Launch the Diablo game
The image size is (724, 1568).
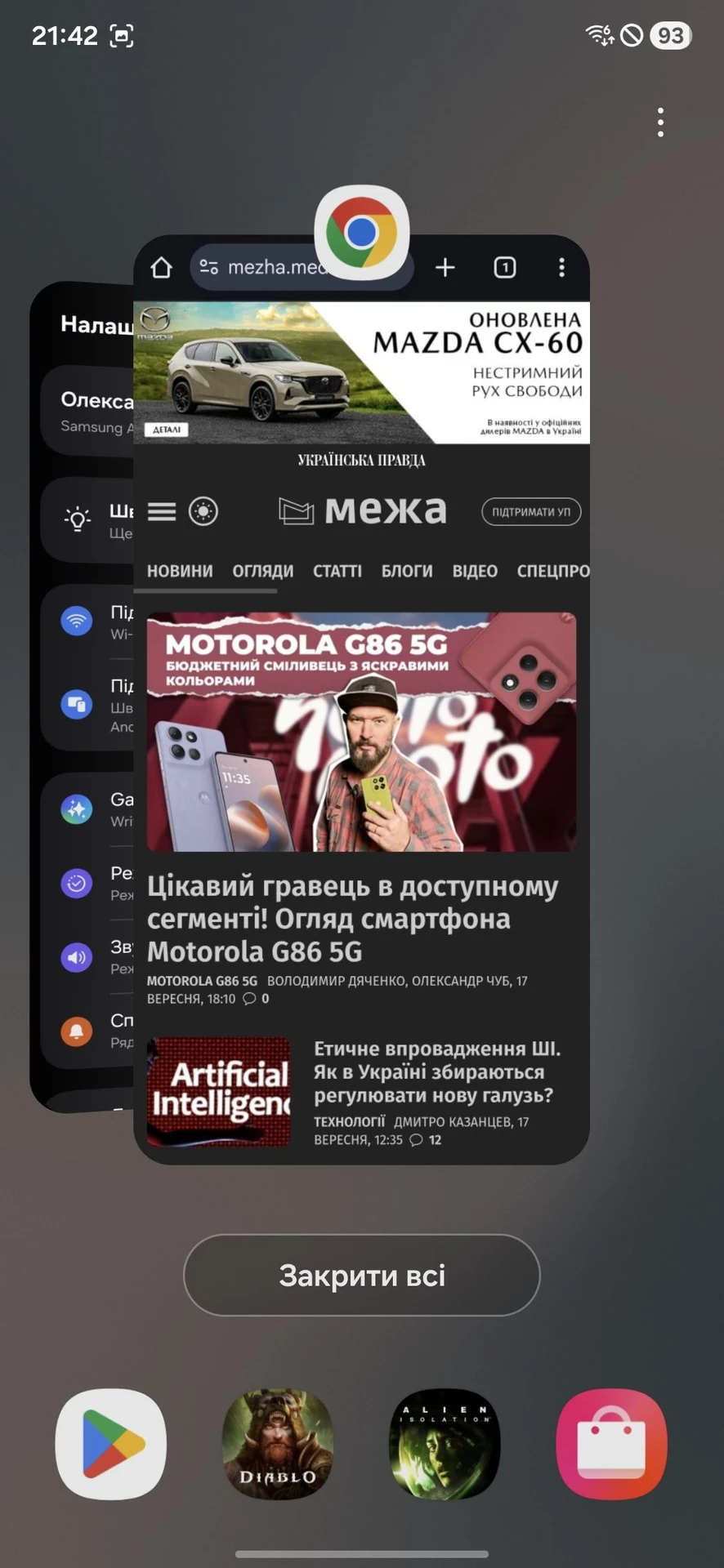pyautogui.click(x=278, y=1444)
